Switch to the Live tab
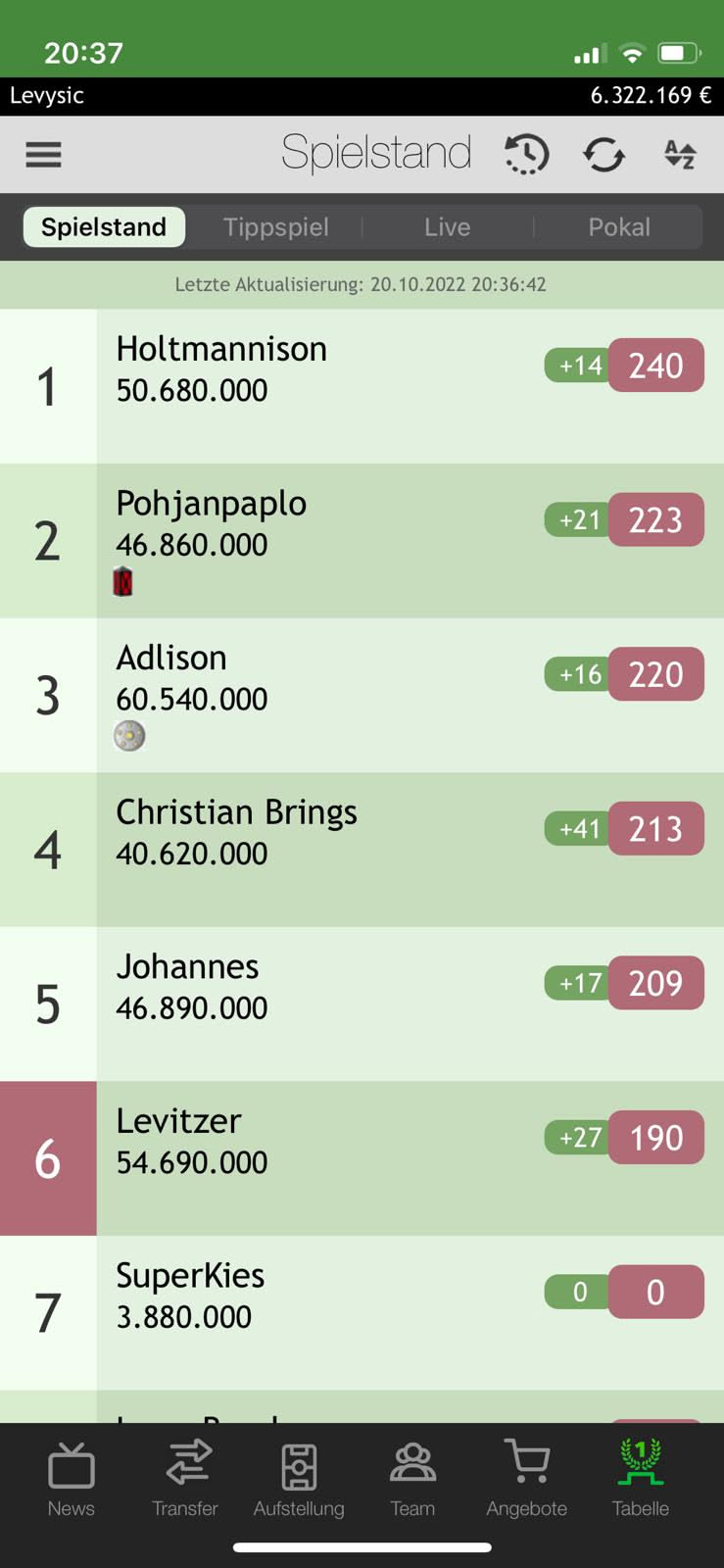This screenshot has height=1568, width=724. [447, 226]
